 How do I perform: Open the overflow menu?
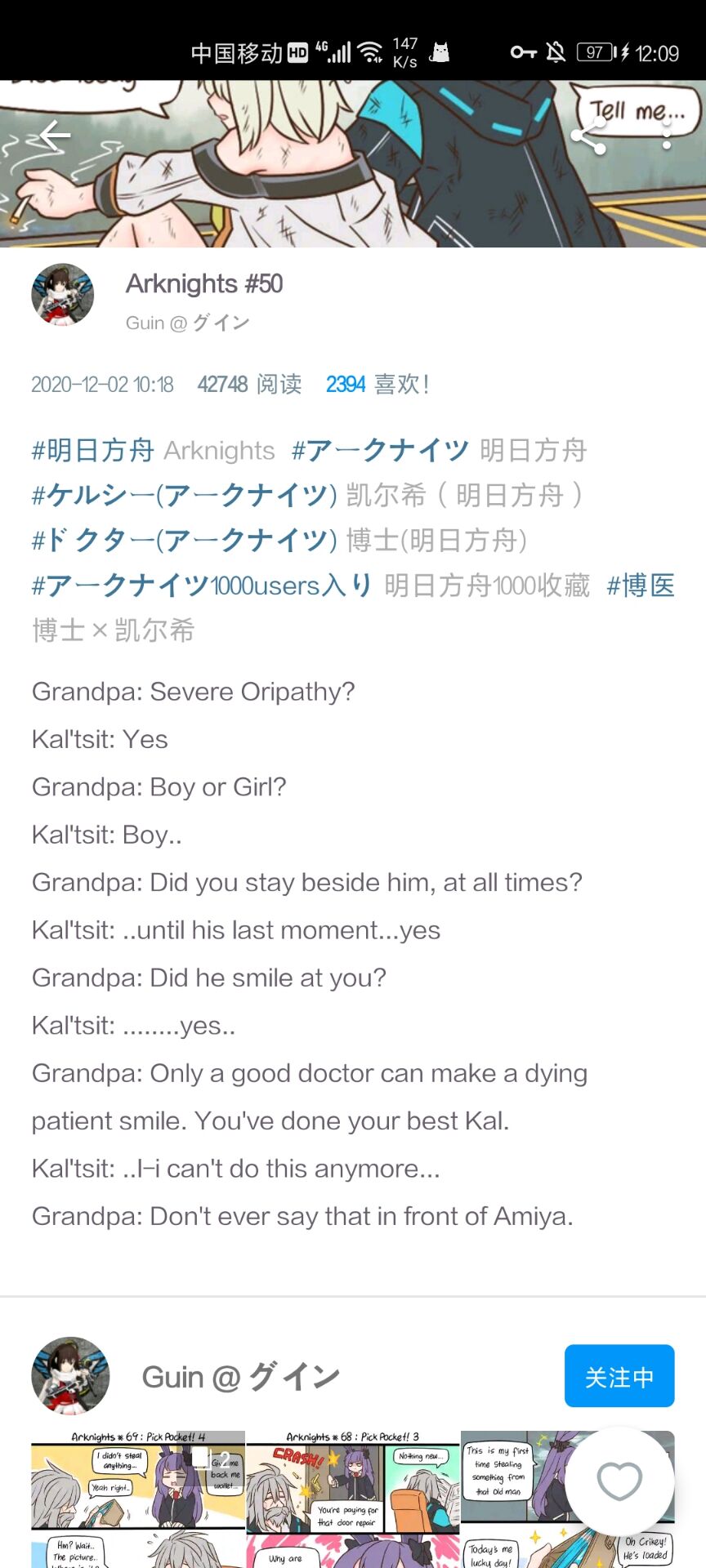pos(667,137)
